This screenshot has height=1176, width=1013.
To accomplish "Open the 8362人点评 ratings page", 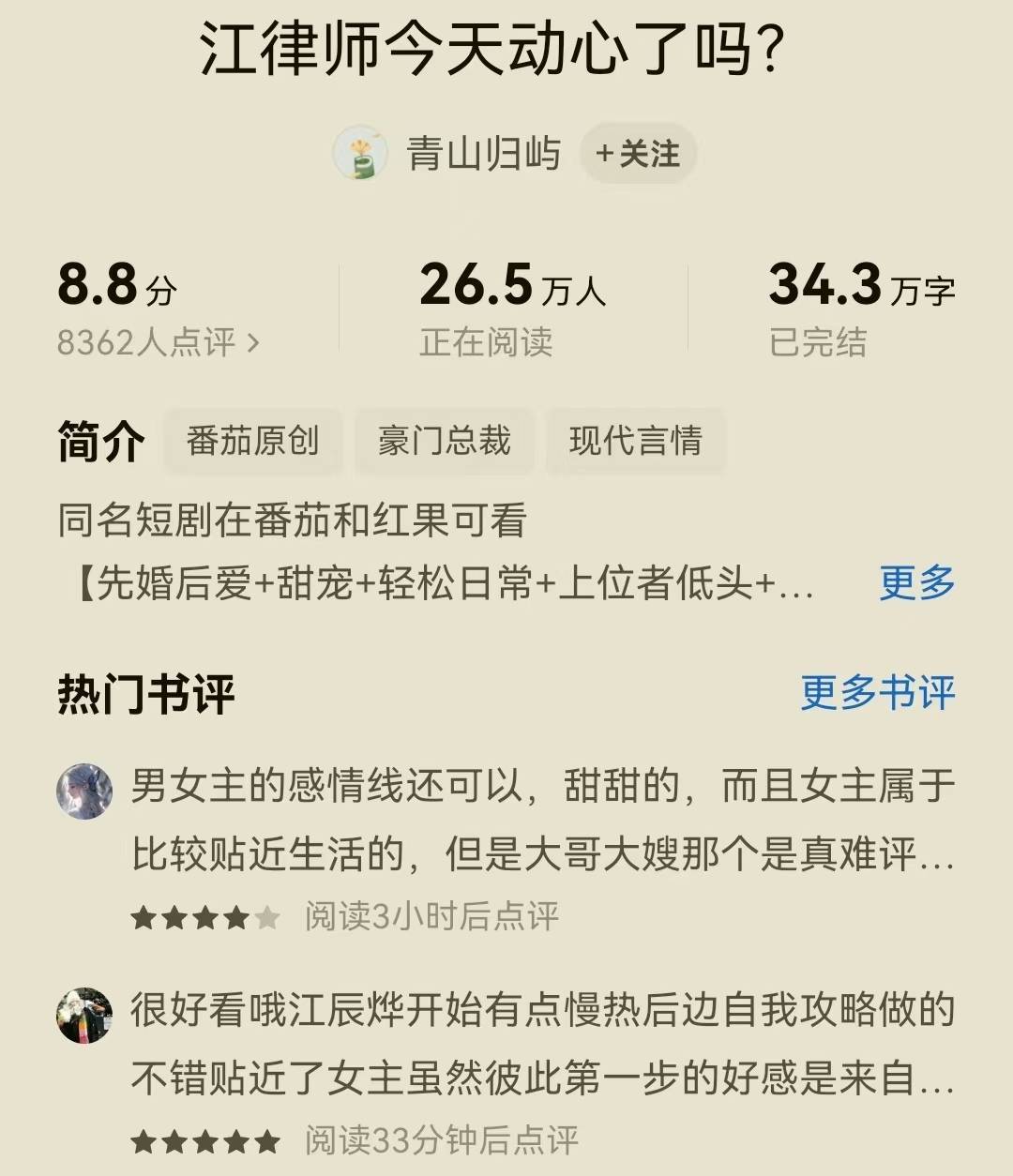I will point(158,342).
